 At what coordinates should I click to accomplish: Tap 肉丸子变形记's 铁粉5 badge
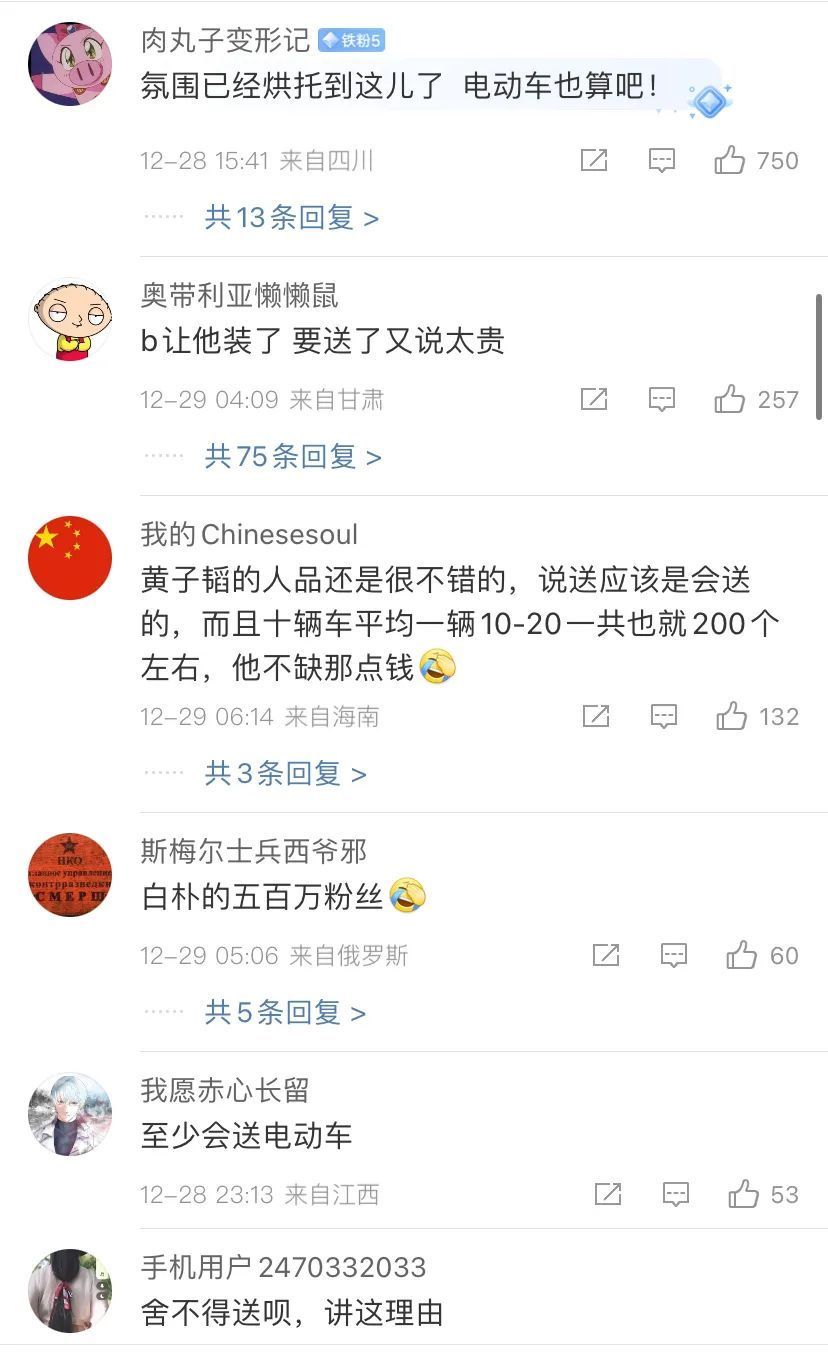tap(352, 40)
